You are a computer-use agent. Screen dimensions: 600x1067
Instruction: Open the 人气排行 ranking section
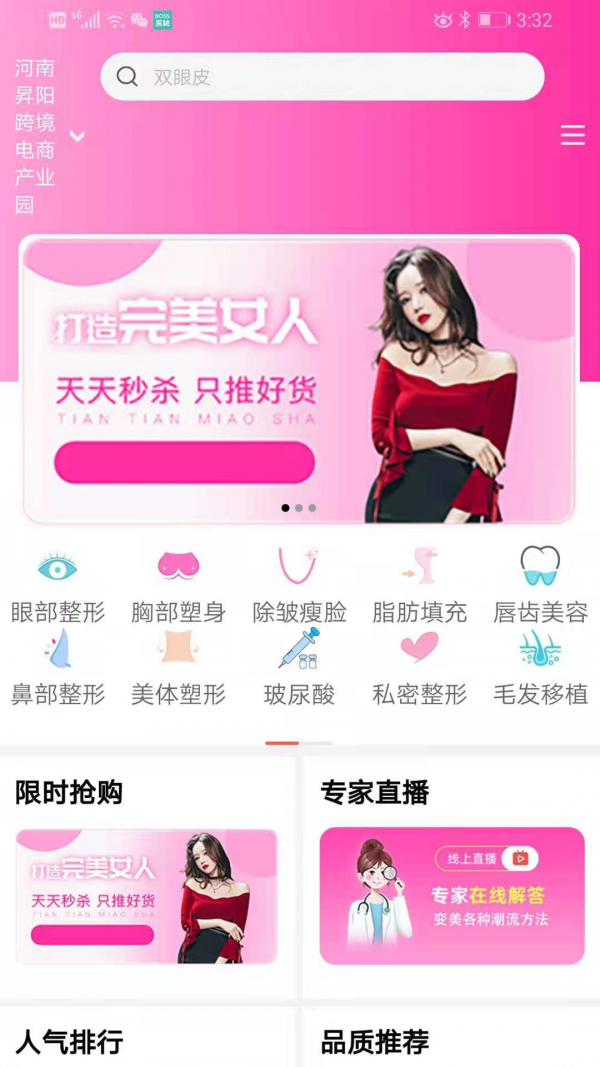pos(69,1042)
